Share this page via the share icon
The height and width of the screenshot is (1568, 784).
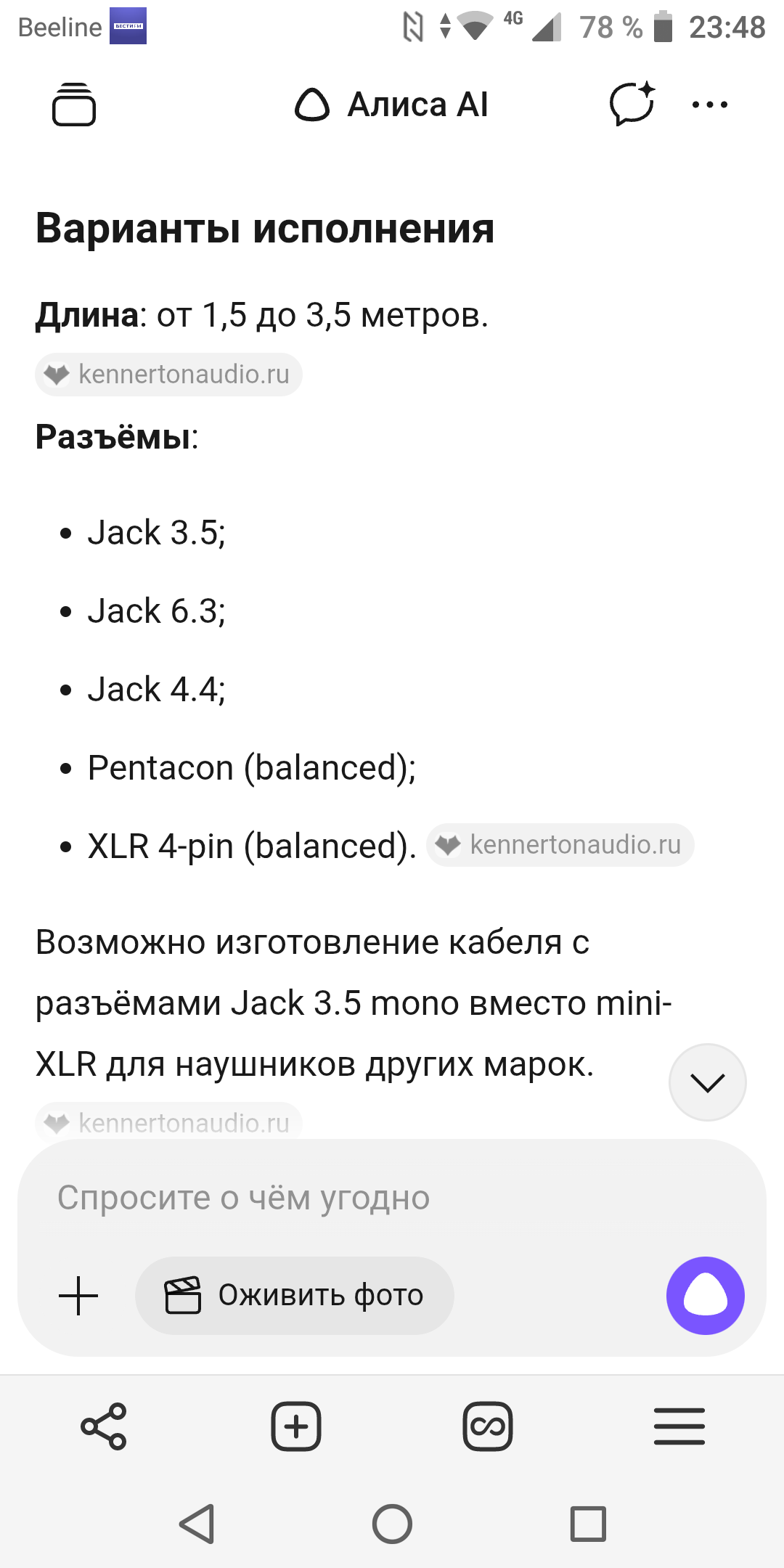pyautogui.click(x=104, y=1426)
